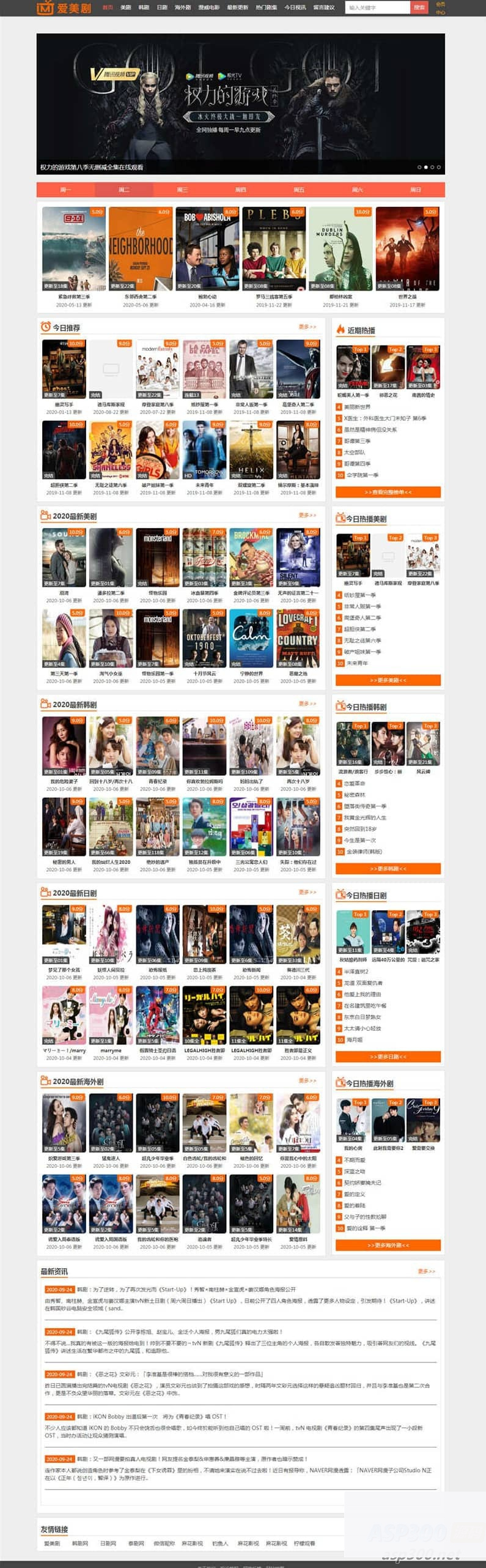The height and width of the screenshot is (1568, 486).
Task: Select the 周五 schedule tab
Action: tap(298, 190)
